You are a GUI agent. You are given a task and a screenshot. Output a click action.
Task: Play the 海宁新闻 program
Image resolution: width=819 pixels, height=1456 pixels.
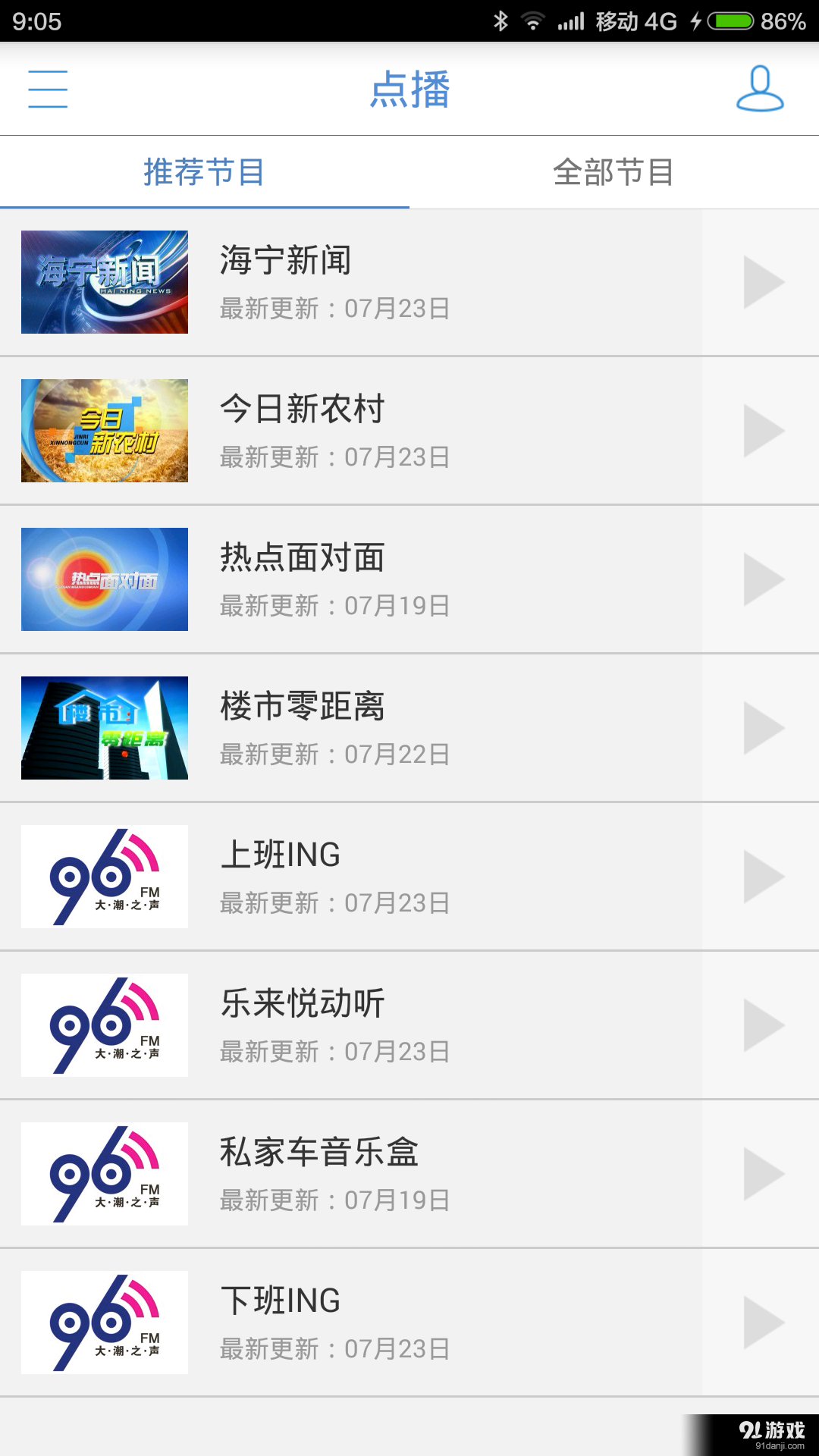(x=762, y=282)
